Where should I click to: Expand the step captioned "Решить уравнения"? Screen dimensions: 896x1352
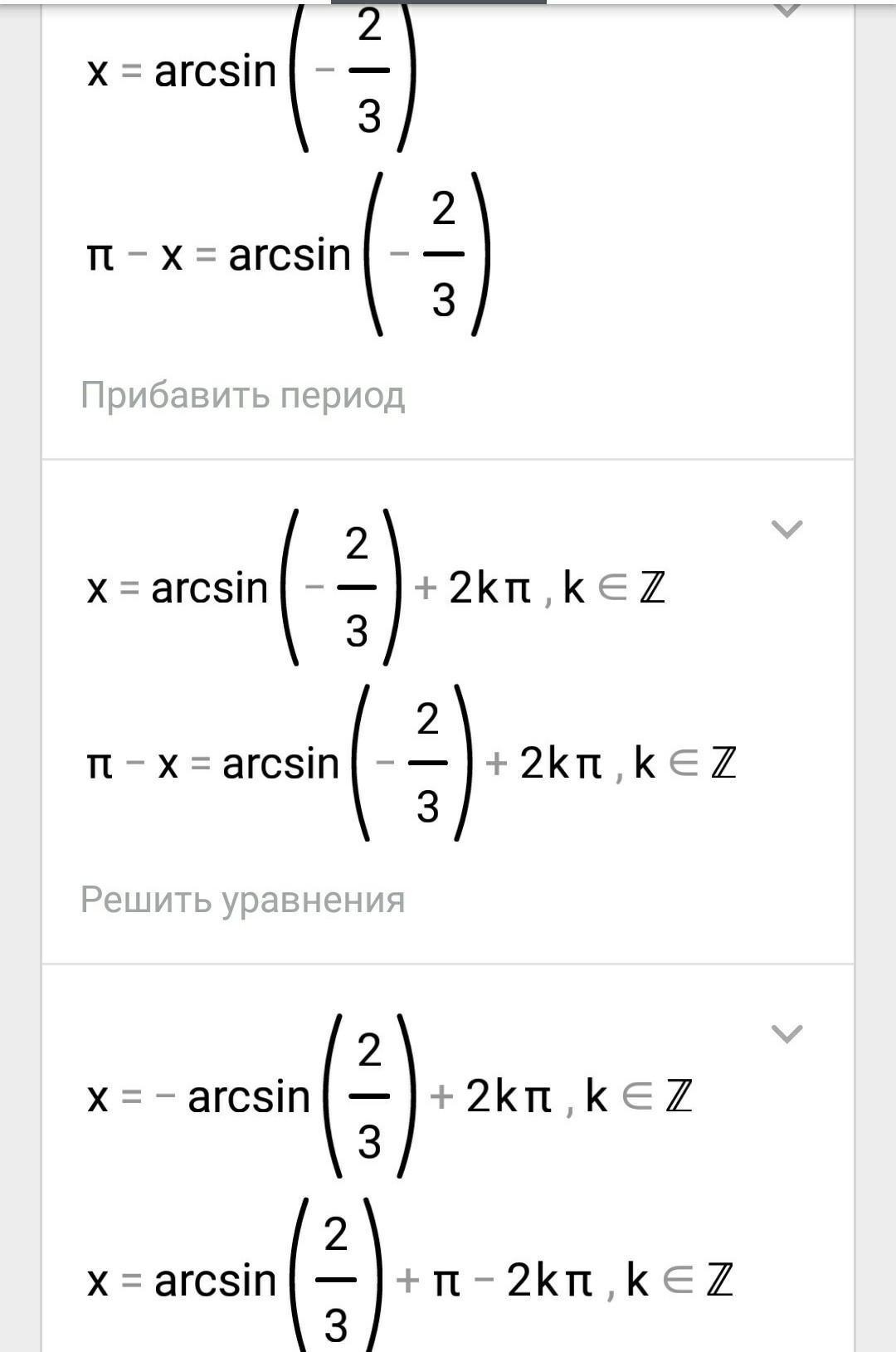coord(786,529)
